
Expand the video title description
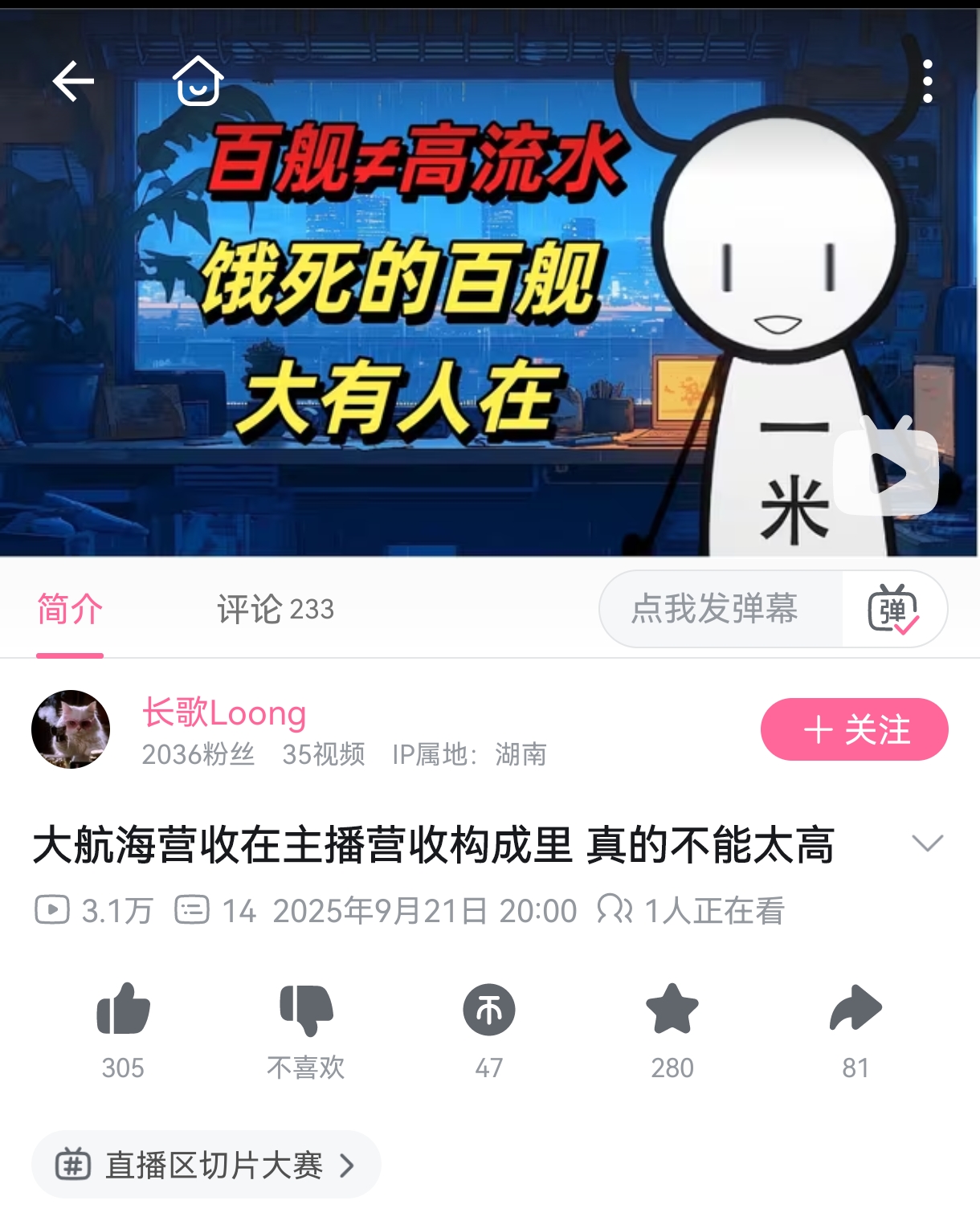click(927, 843)
